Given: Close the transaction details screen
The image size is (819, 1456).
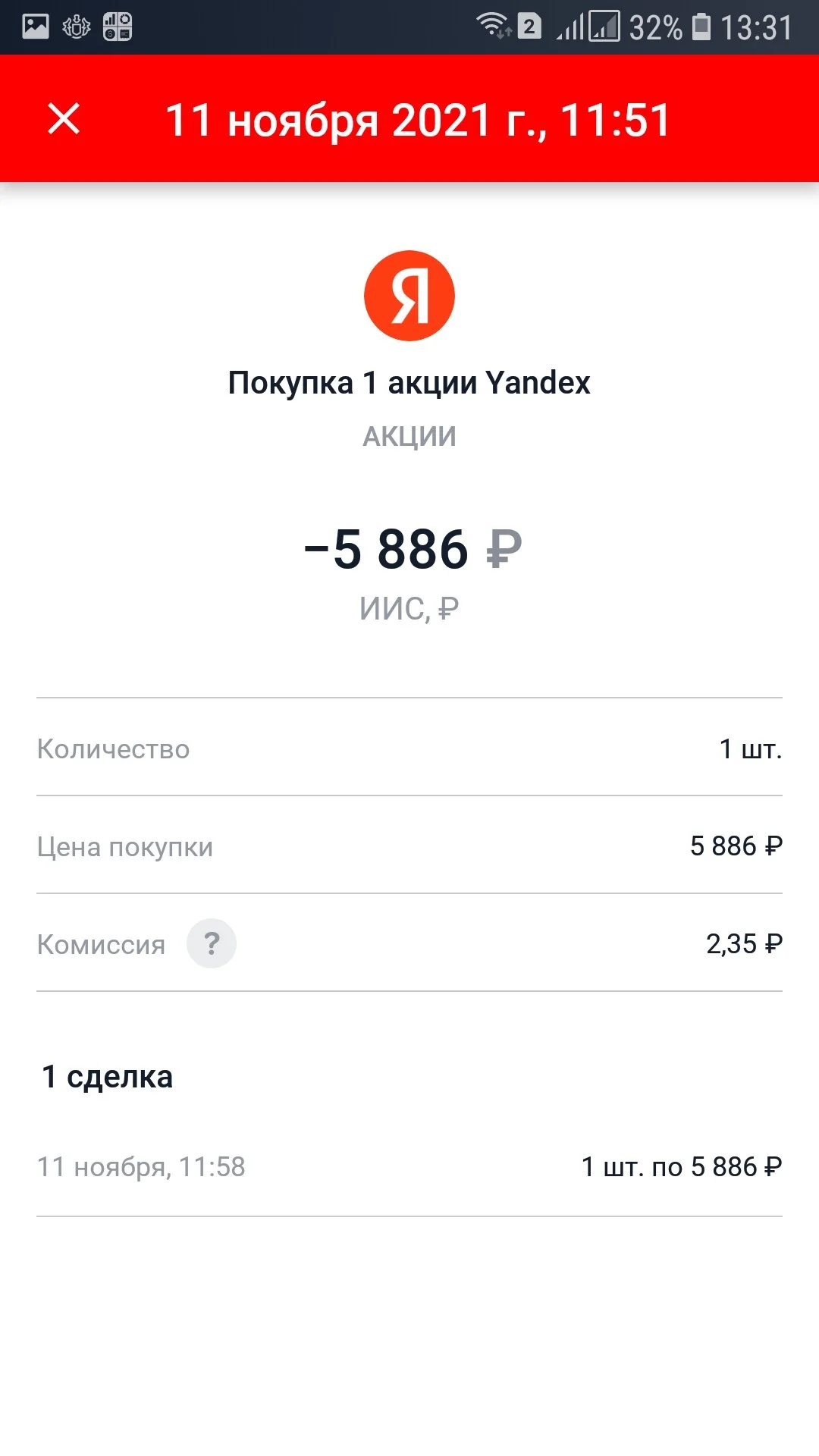Looking at the screenshot, I should pyautogui.click(x=64, y=119).
